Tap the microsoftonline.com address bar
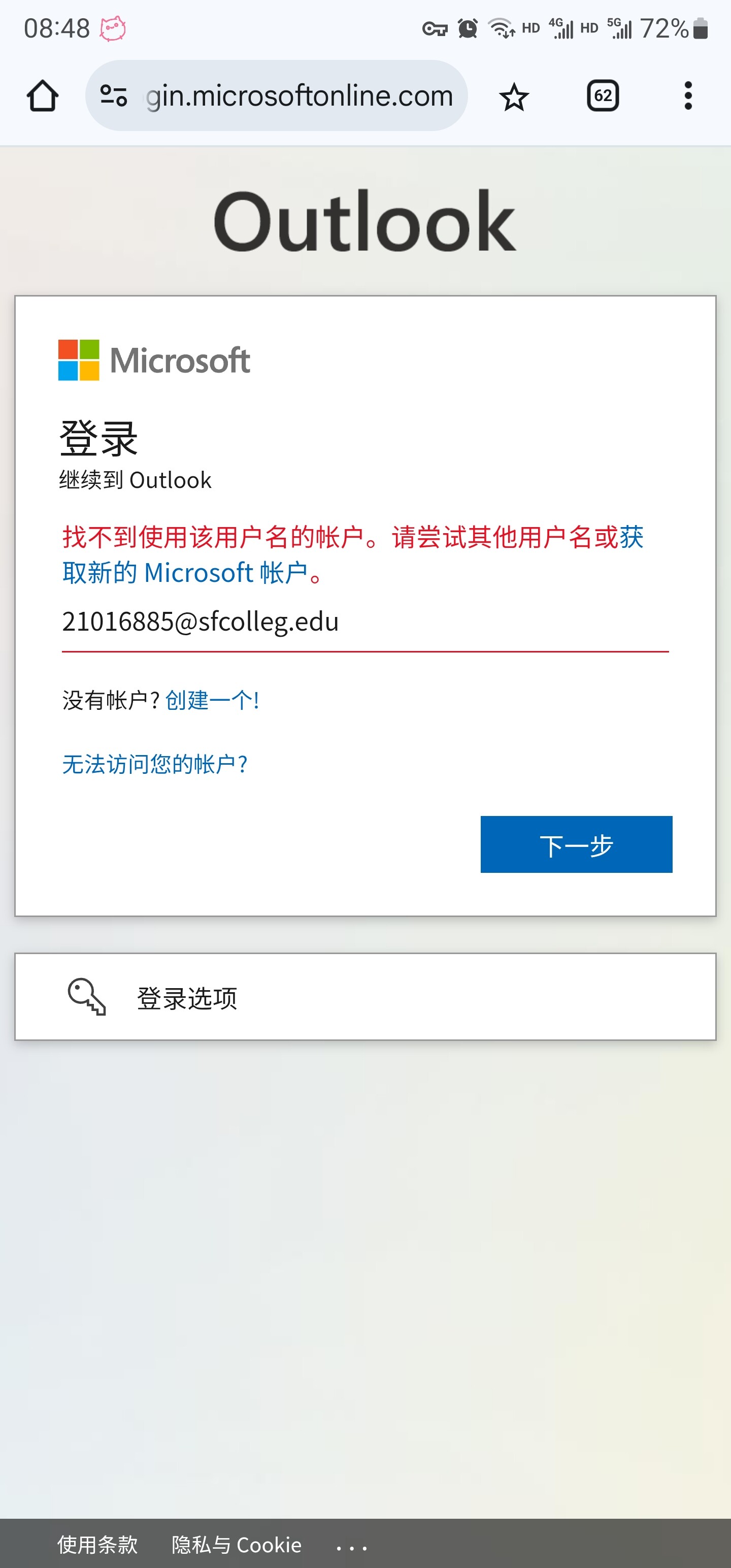The width and height of the screenshot is (731, 1568). click(276, 95)
